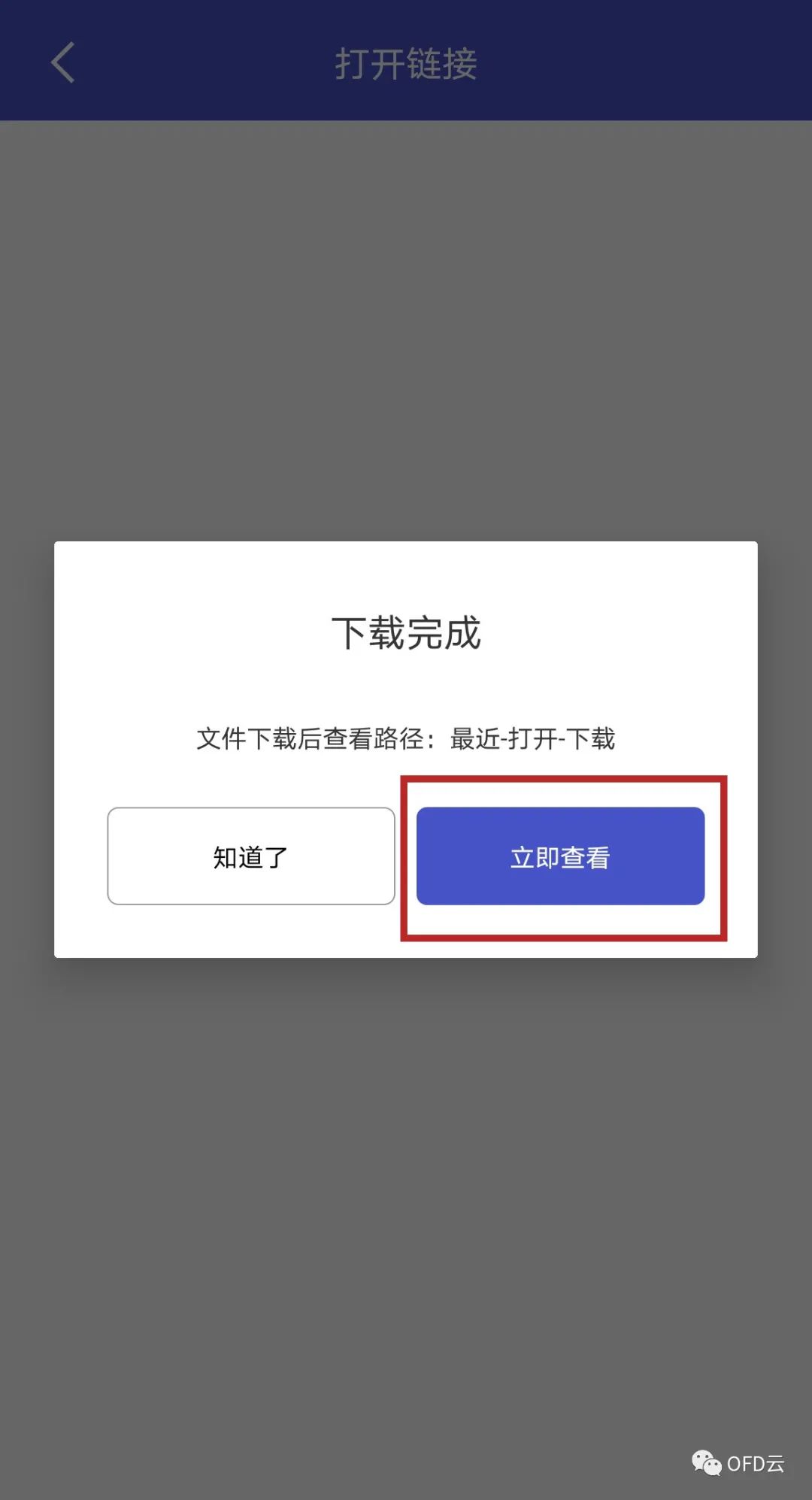Screen dimensions: 812x1500
Task: Dismiss the dialog with 知道了
Action: [251, 856]
